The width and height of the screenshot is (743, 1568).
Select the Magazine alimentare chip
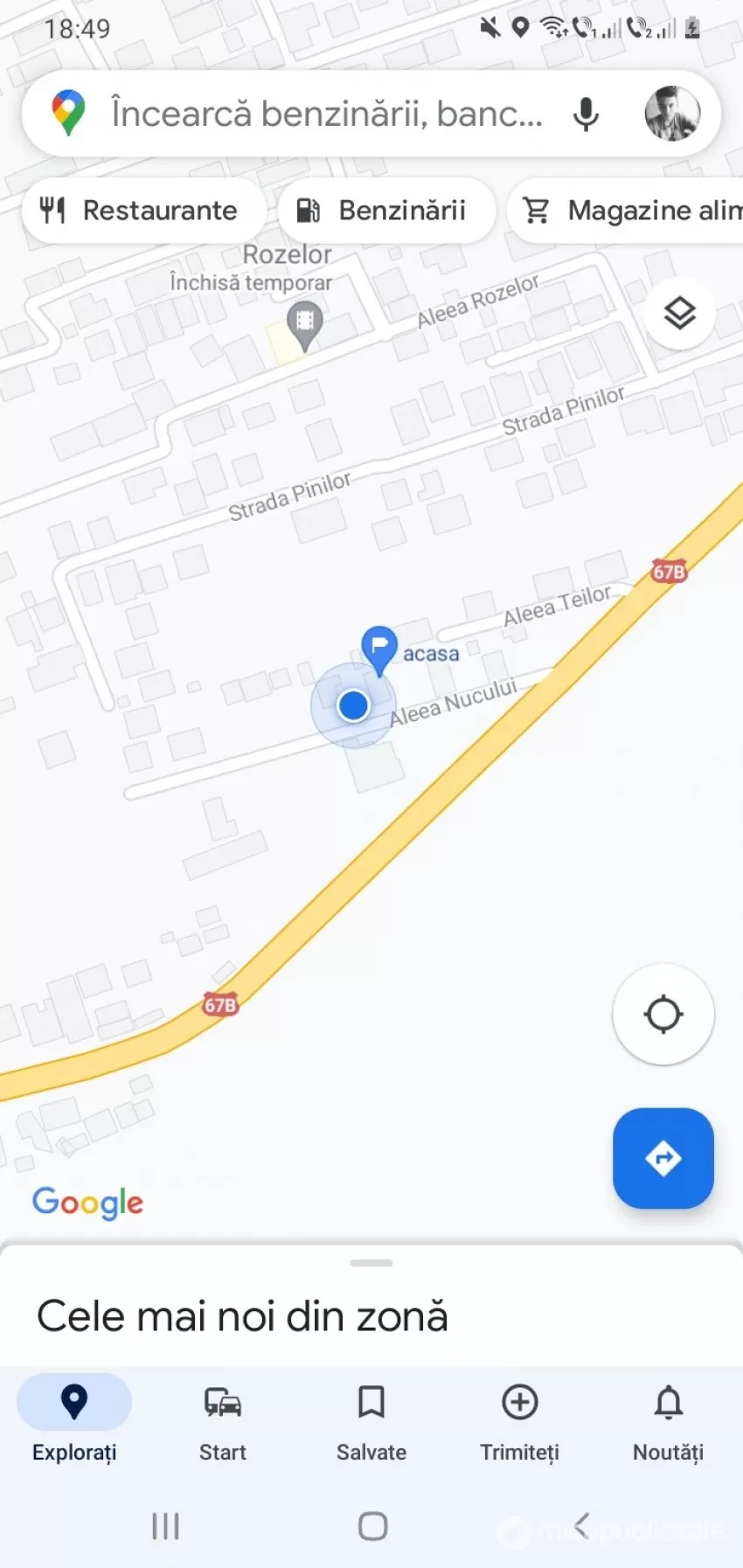pos(626,211)
